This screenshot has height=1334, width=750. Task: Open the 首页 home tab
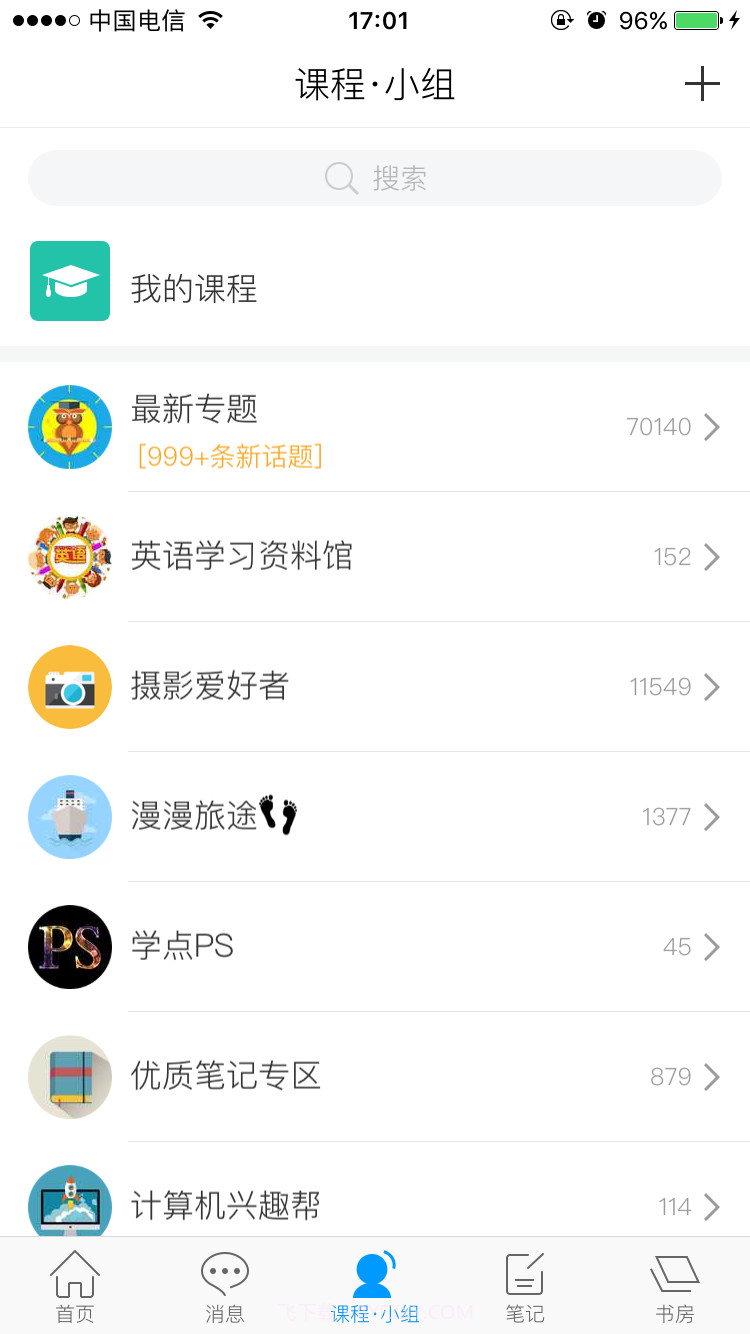(x=74, y=1286)
